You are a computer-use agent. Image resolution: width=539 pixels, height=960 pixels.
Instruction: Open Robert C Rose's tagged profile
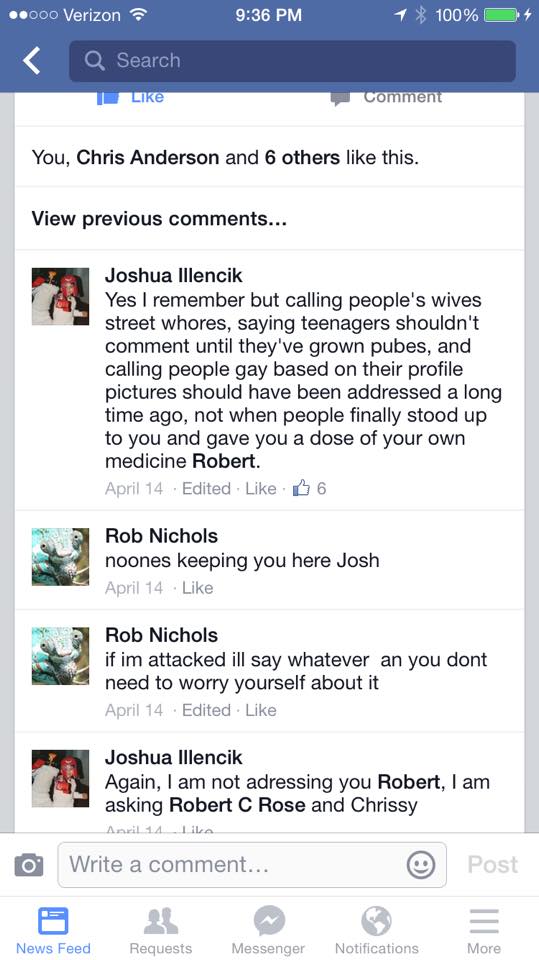click(237, 804)
